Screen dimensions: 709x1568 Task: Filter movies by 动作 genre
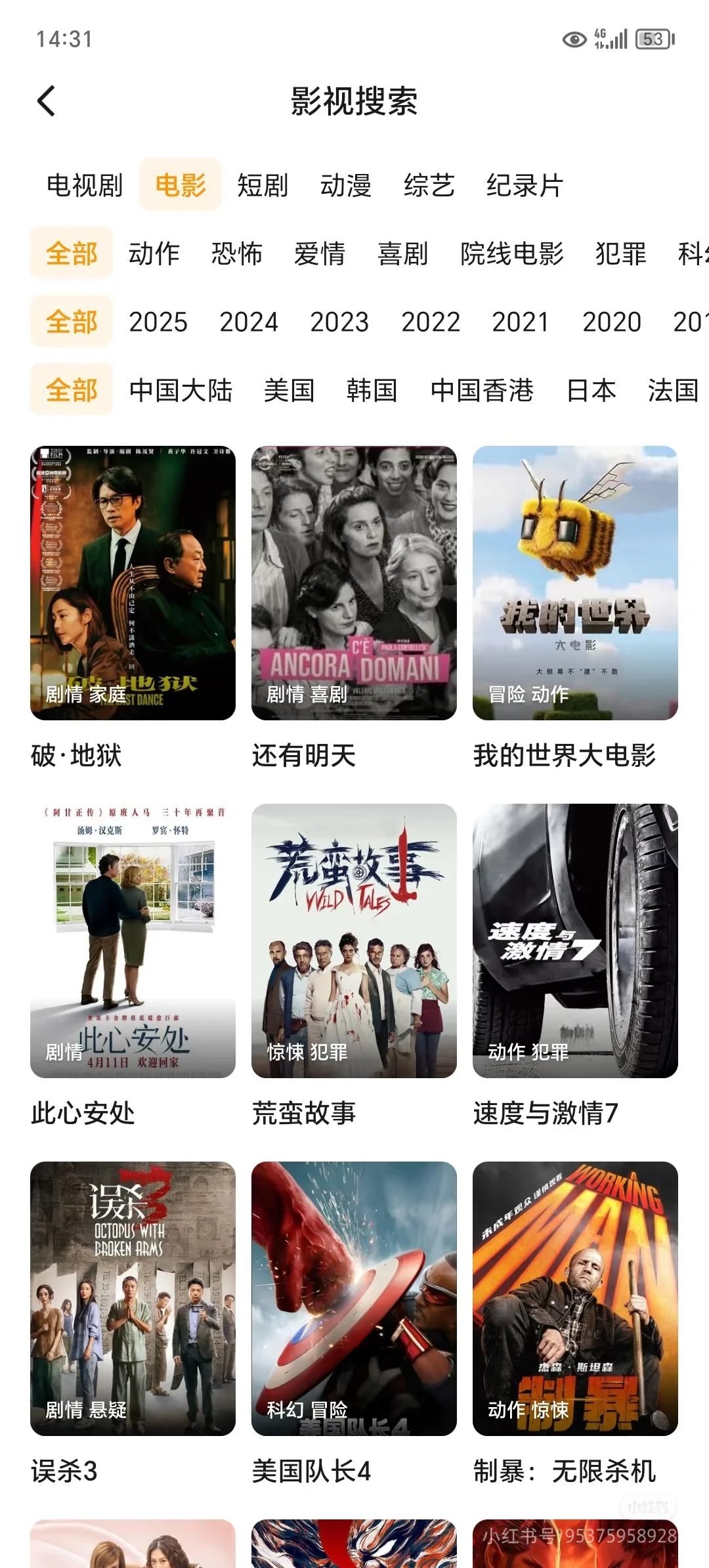154,253
